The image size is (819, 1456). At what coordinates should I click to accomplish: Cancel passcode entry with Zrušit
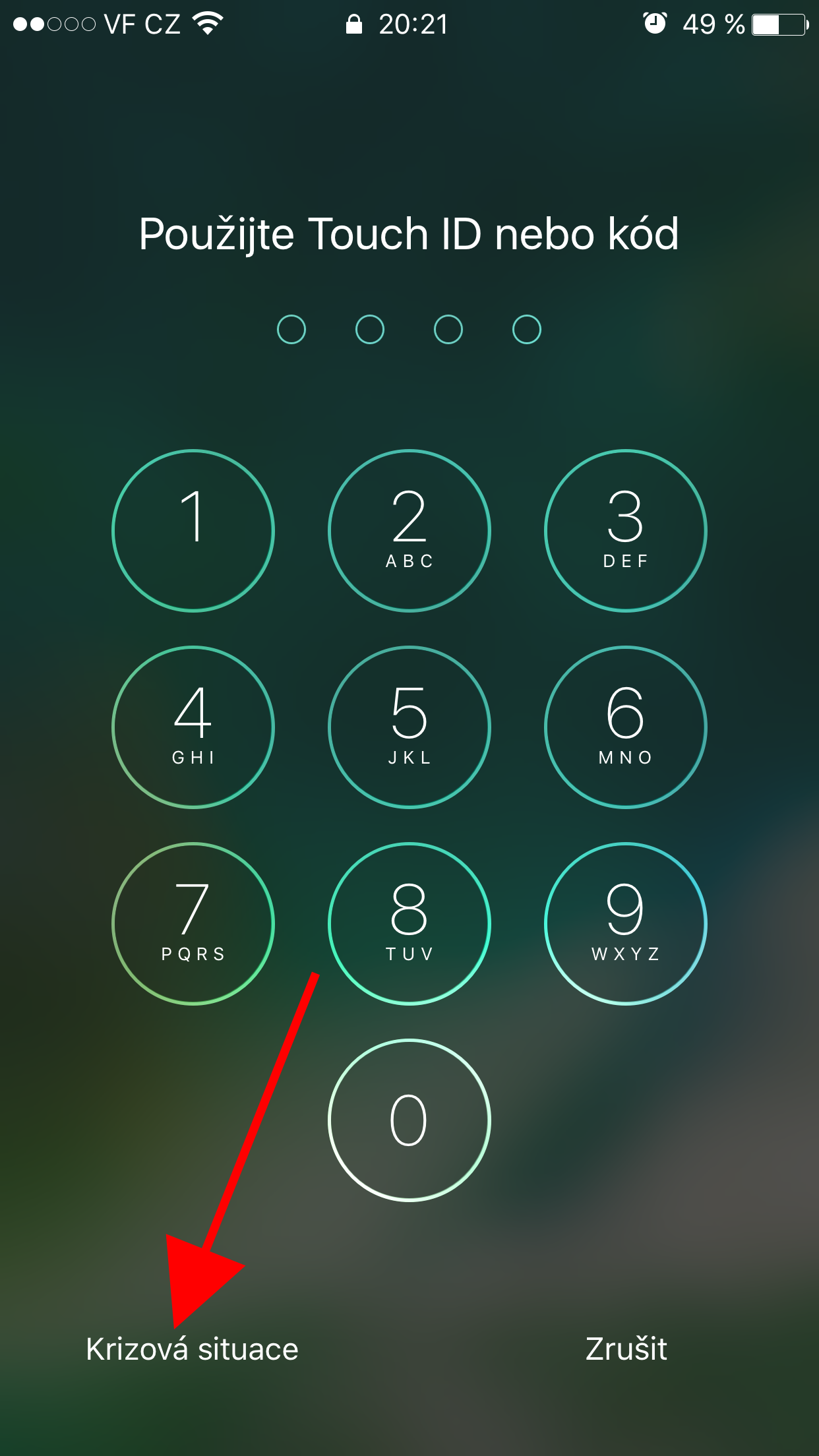coord(626,1349)
